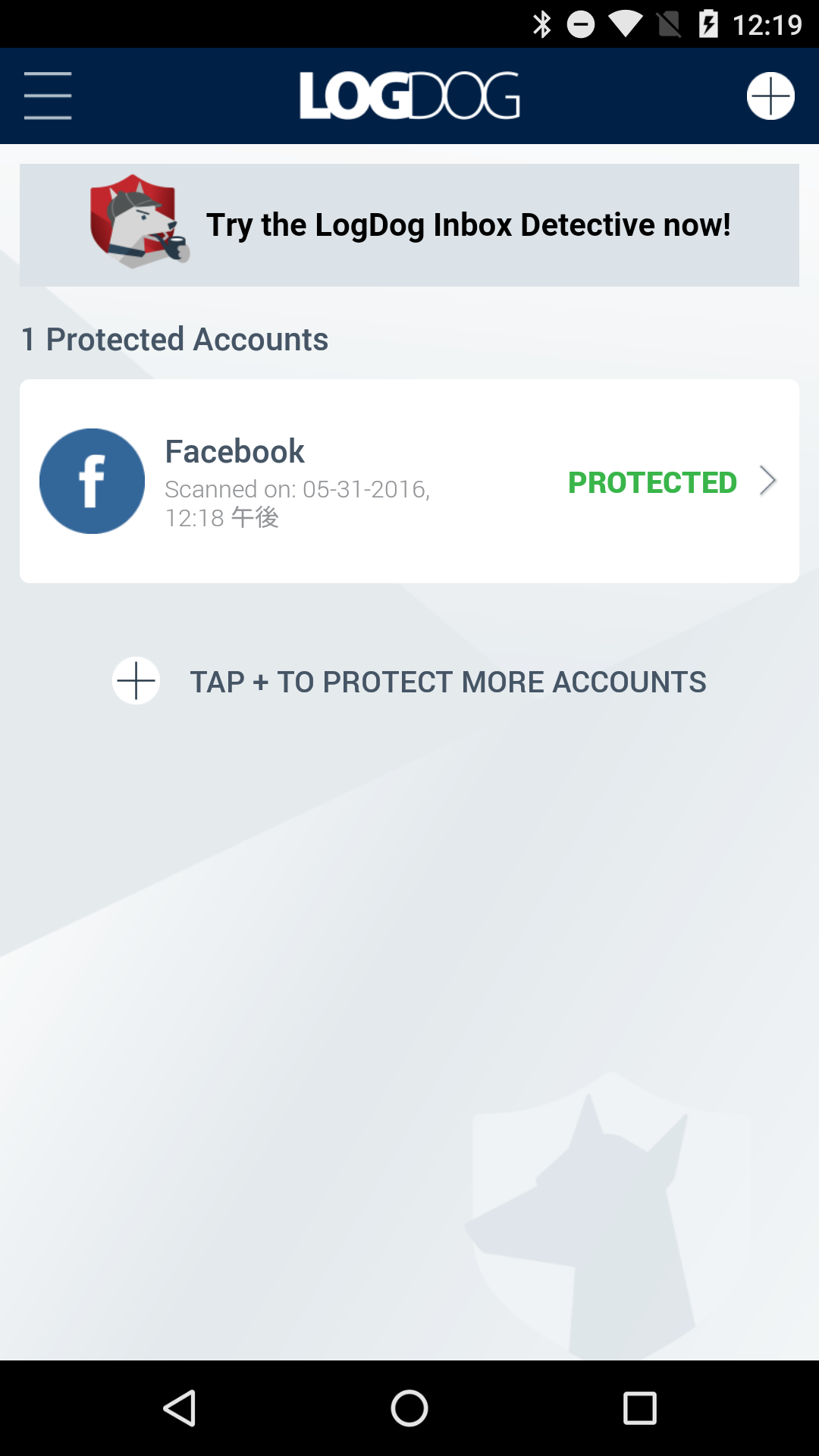
Task: Tap the plus icon in the header
Action: point(770,96)
